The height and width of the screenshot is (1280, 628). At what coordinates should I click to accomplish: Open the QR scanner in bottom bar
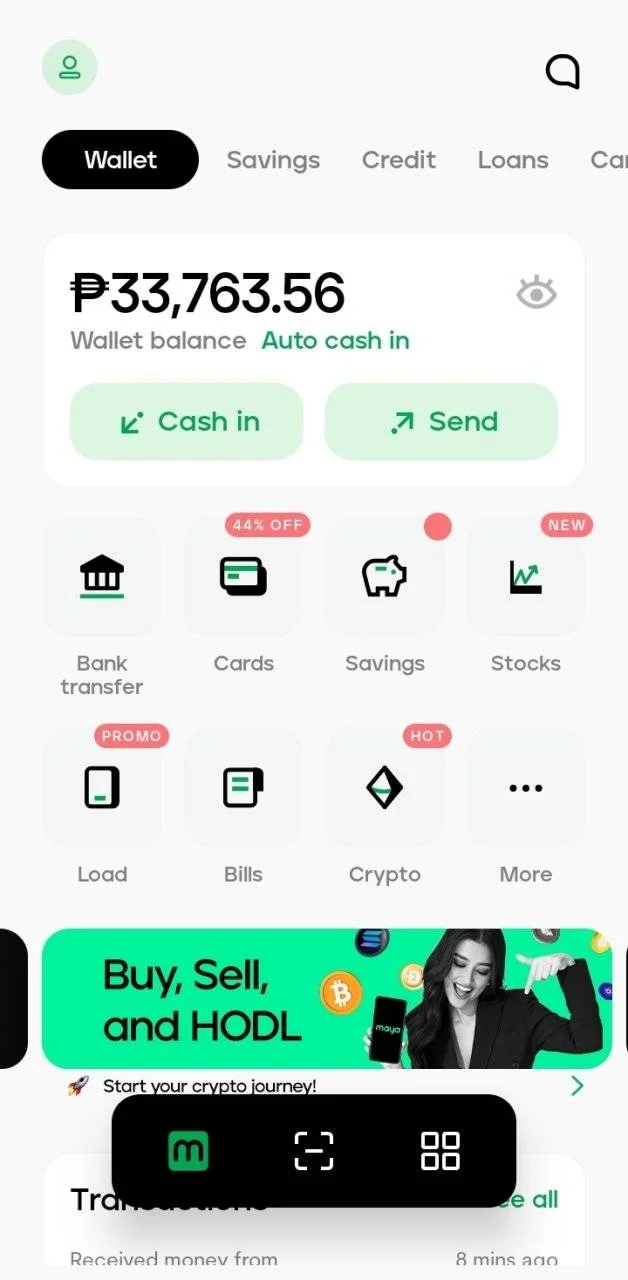tap(314, 1151)
